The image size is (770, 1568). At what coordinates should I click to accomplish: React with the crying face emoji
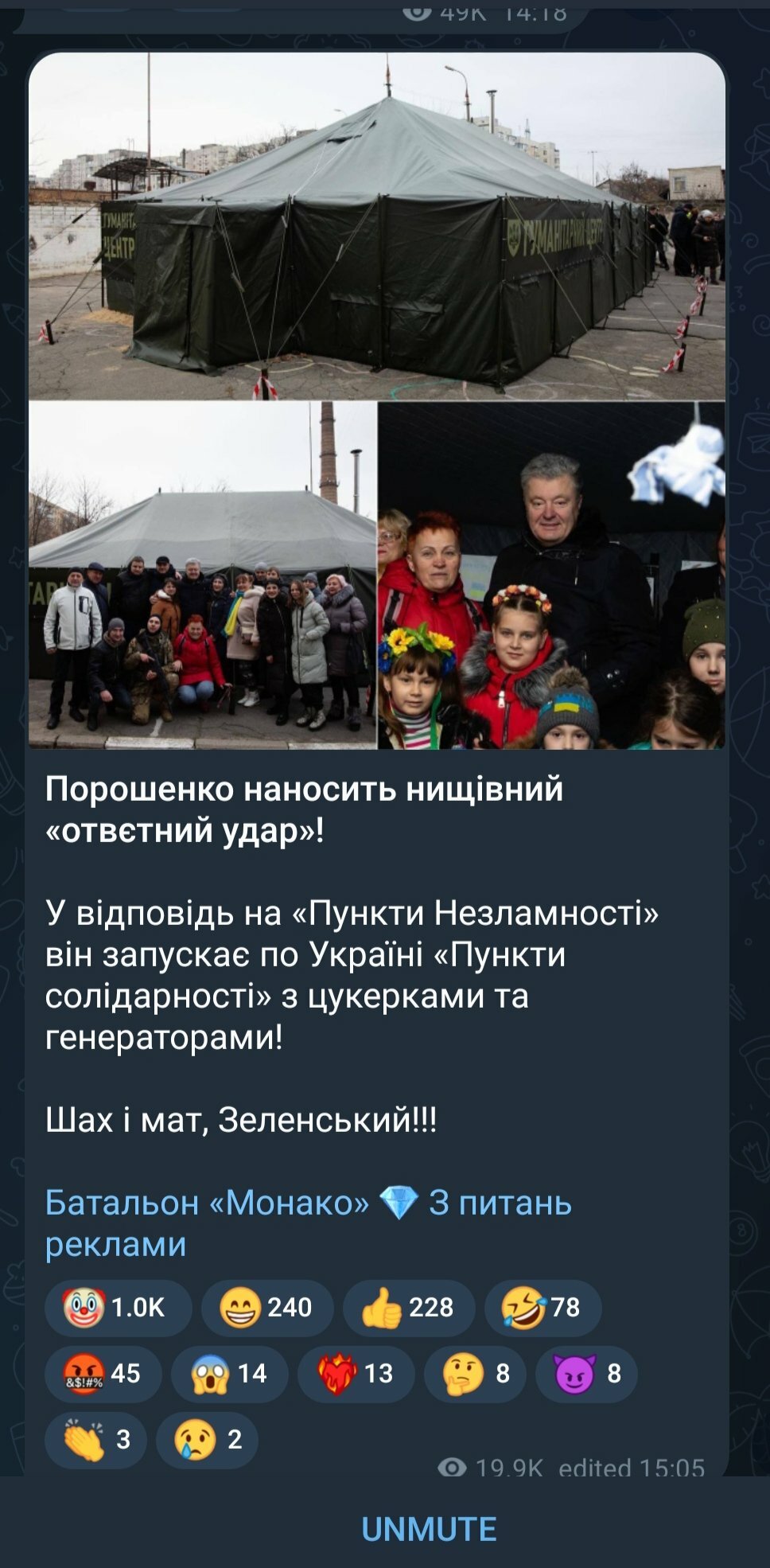coord(207,1440)
